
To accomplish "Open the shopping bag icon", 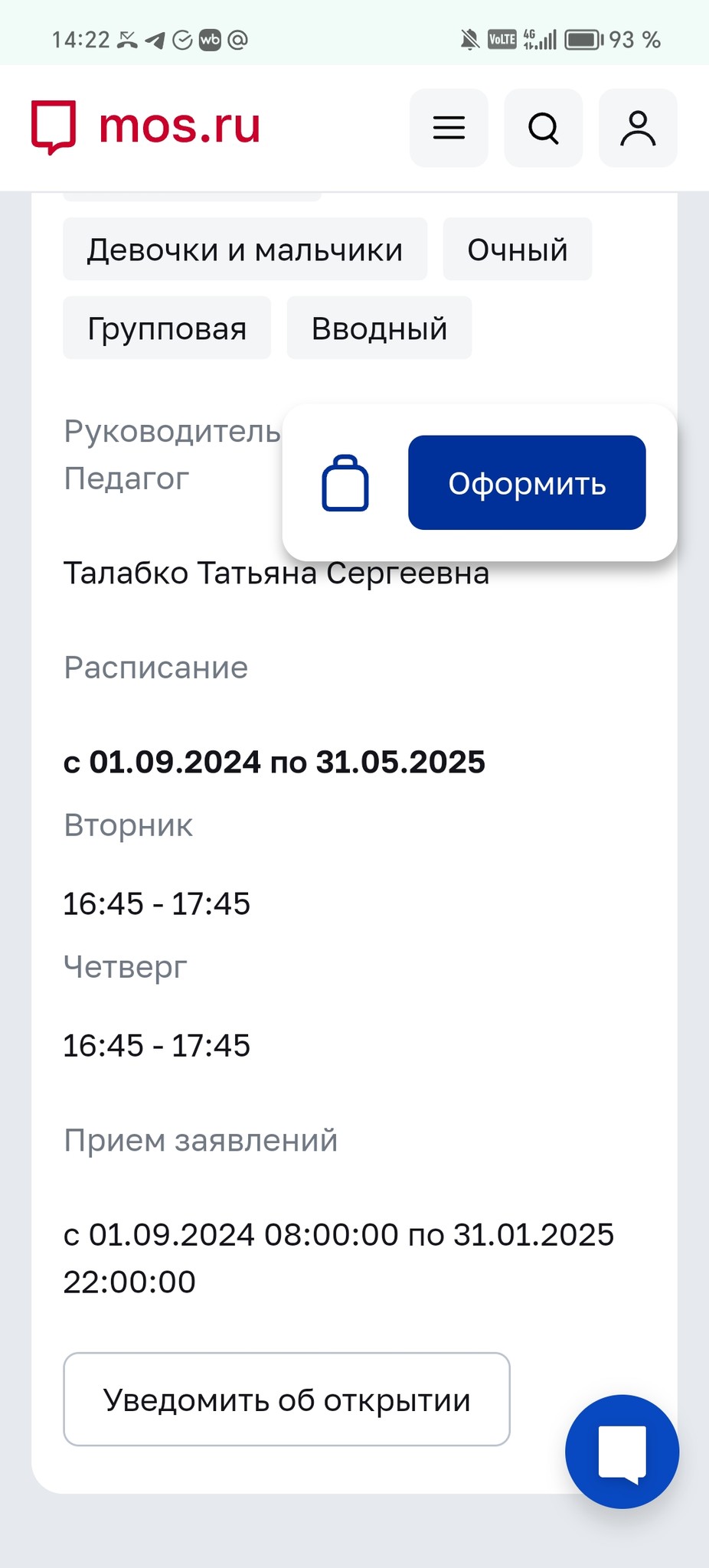I will coord(345,483).
